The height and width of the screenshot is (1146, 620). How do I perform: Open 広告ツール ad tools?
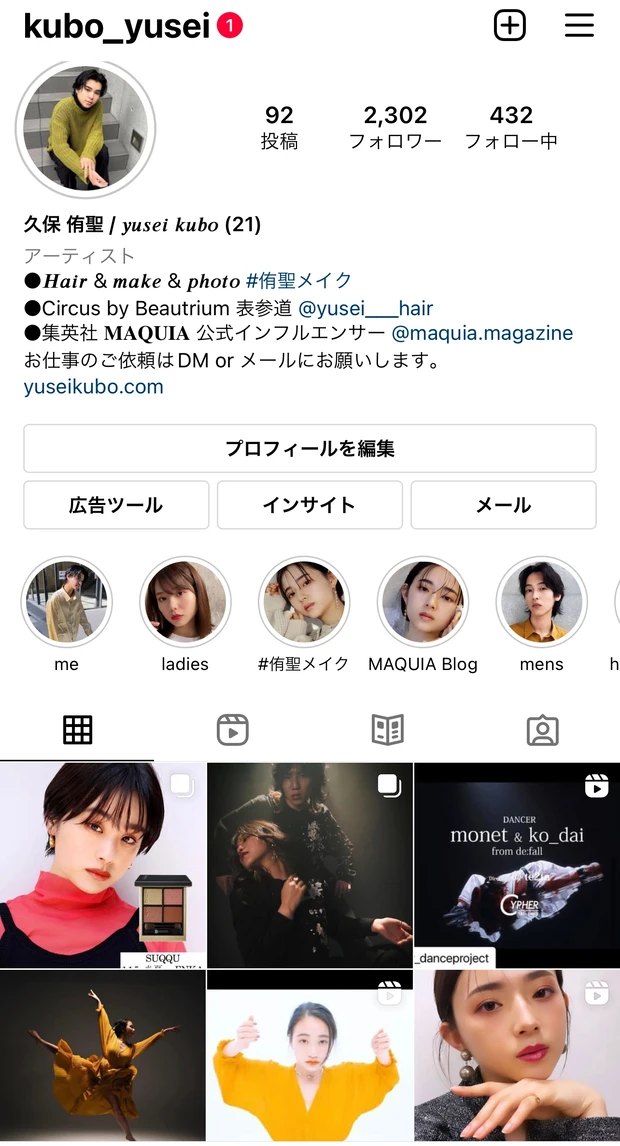pos(116,505)
